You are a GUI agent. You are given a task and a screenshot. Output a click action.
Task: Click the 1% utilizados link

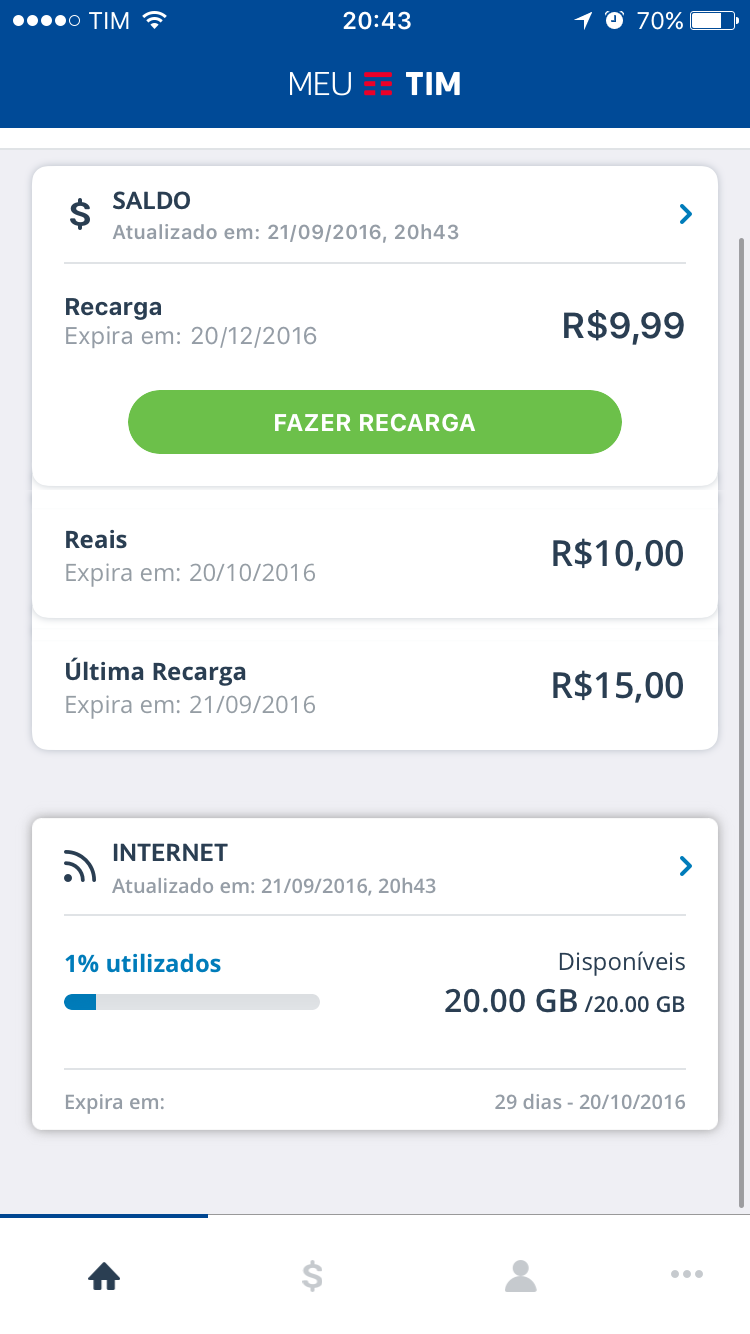[x=143, y=963]
